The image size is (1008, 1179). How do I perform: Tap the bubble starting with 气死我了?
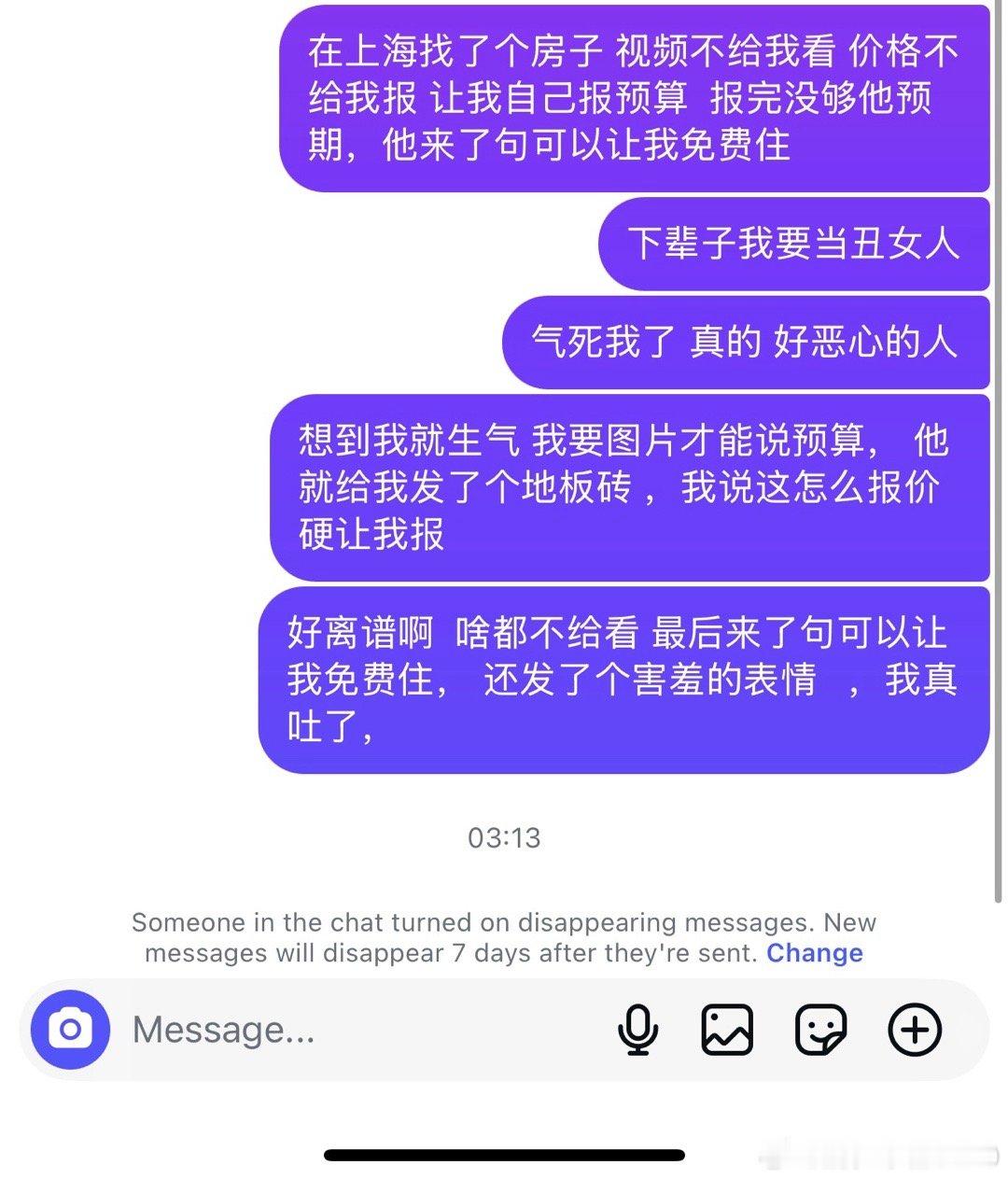[x=747, y=343]
